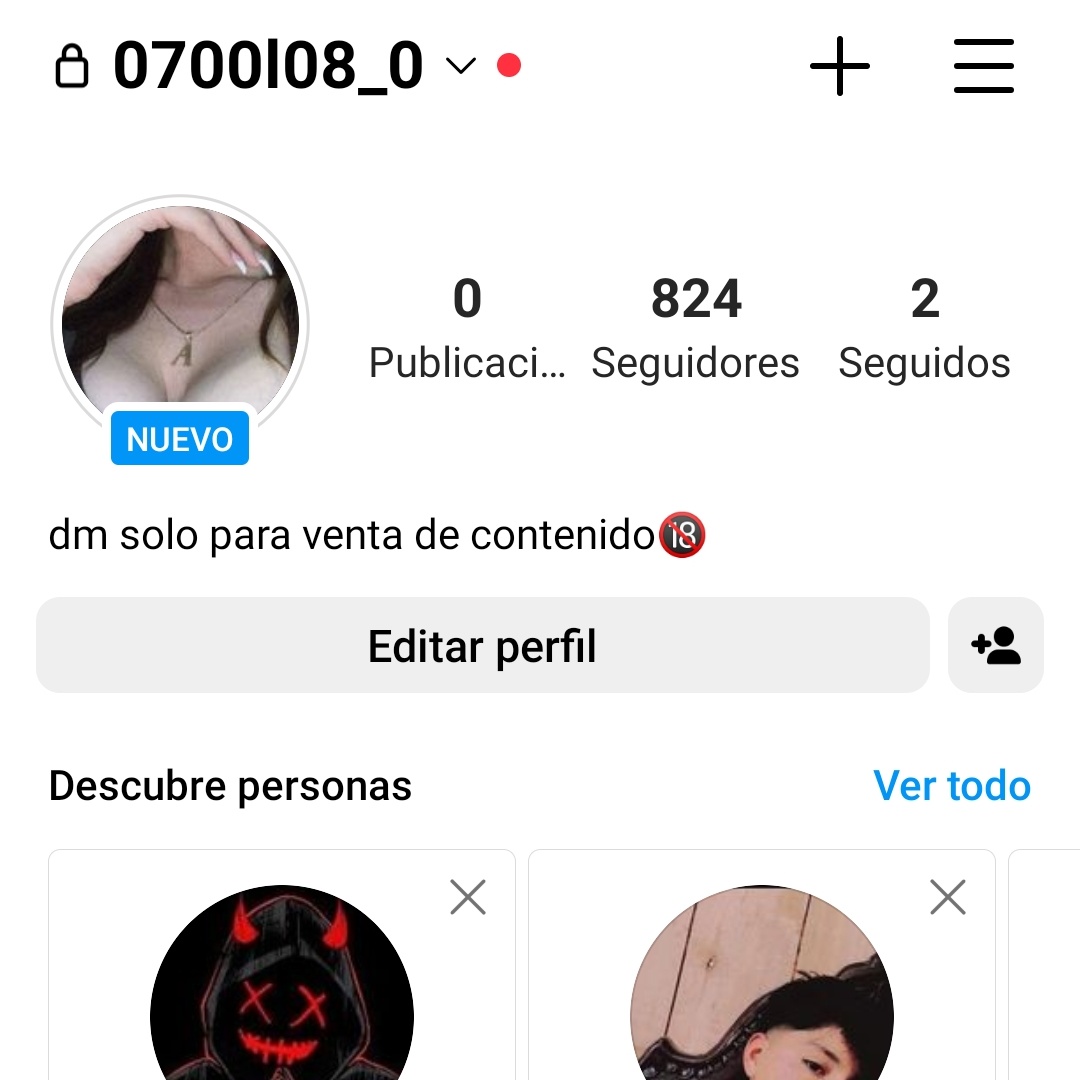
Task: Open the second suggested profile picture
Action: click(x=762, y=983)
